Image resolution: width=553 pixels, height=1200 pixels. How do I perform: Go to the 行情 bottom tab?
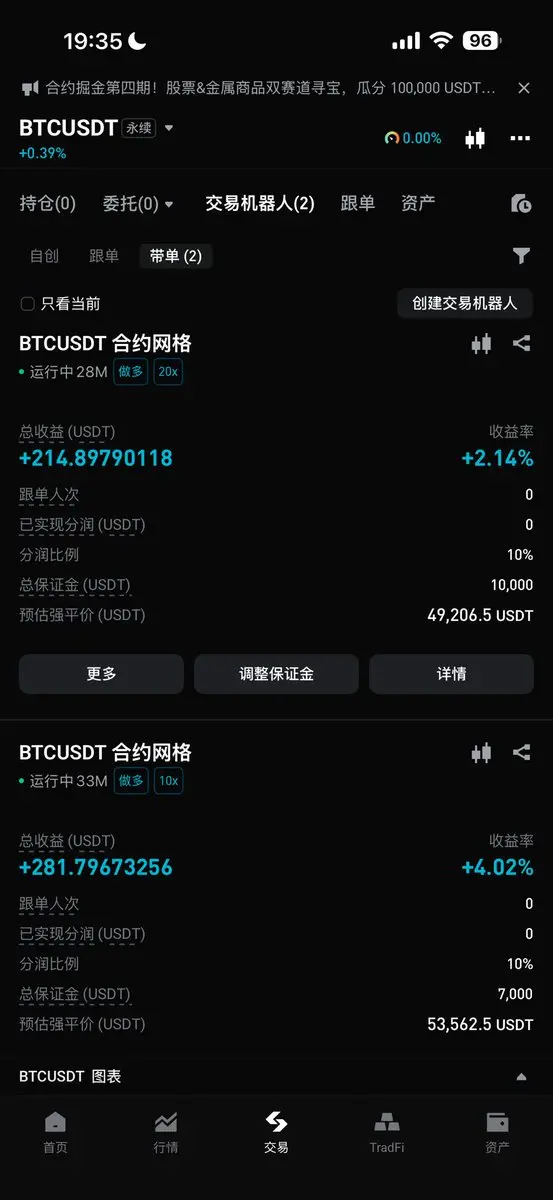pyautogui.click(x=166, y=1132)
